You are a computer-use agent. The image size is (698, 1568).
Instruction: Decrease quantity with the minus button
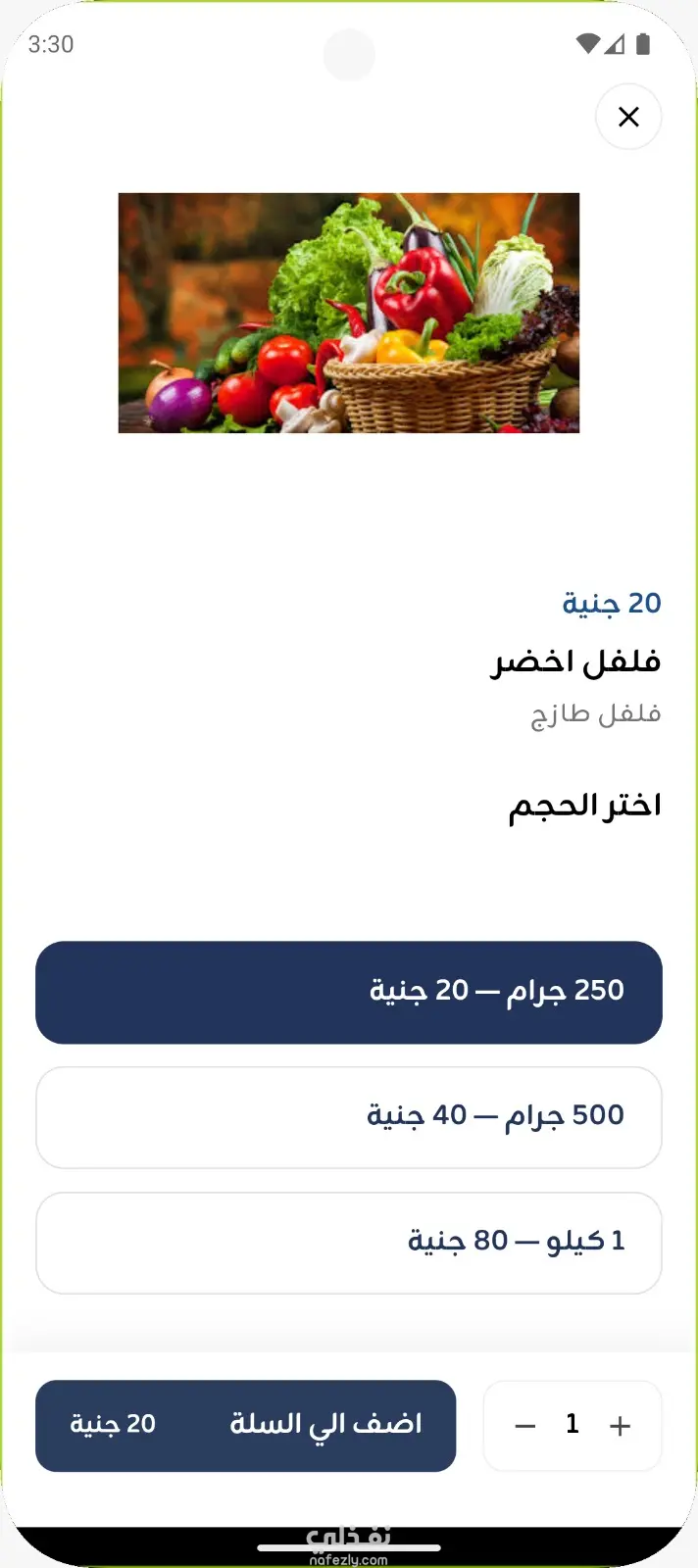tap(525, 1426)
